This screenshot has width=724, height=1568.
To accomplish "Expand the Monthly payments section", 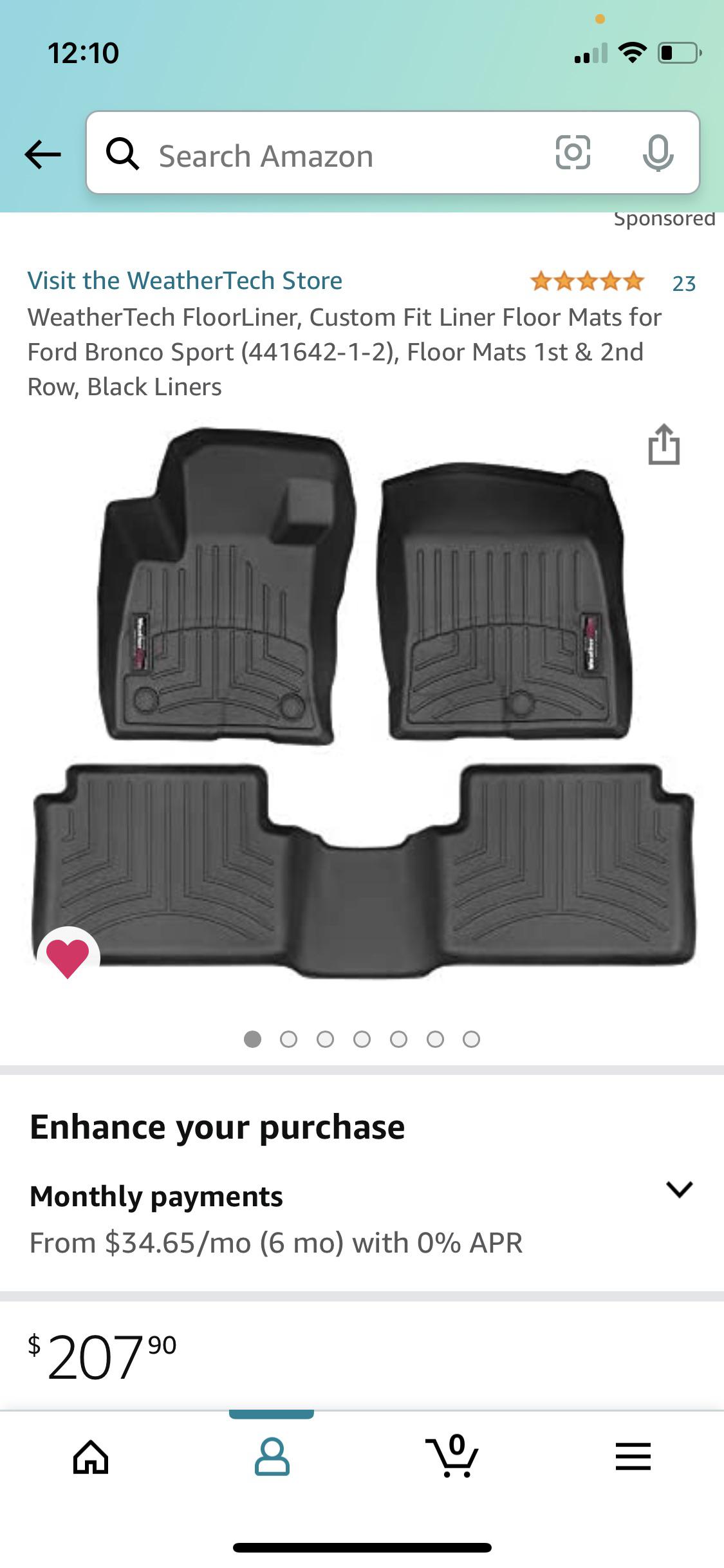I will click(156, 1195).
